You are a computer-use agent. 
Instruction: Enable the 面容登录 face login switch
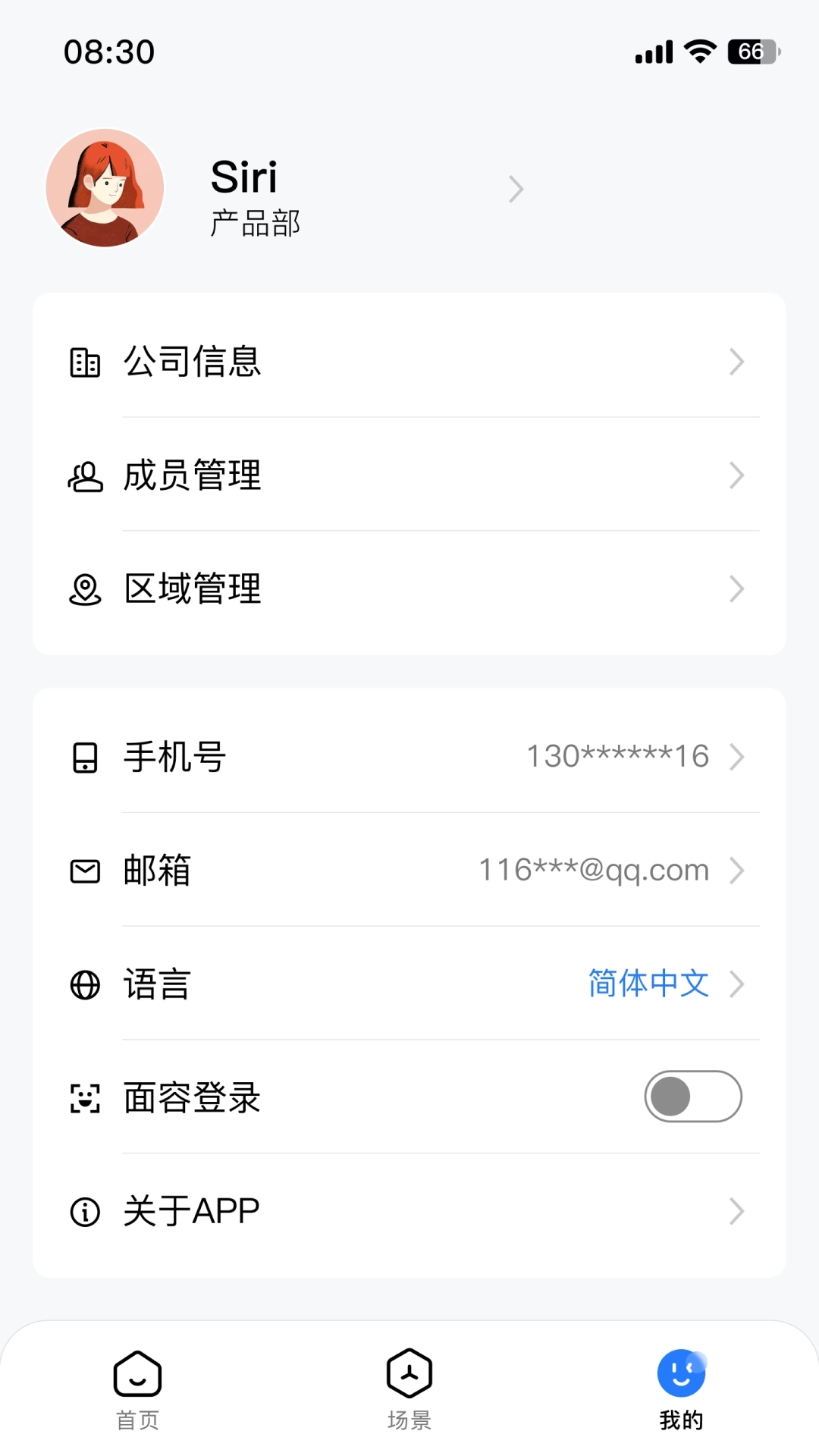[x=692, y=1097]
